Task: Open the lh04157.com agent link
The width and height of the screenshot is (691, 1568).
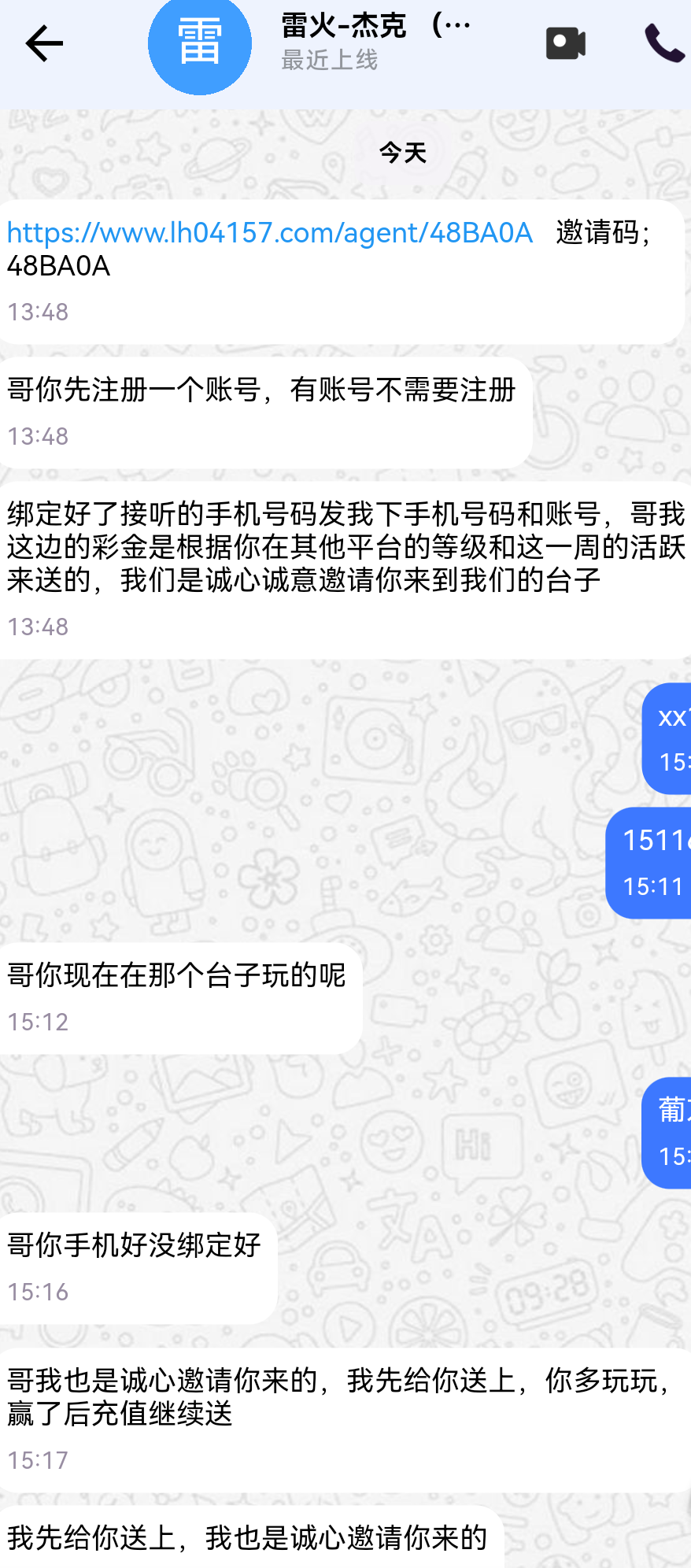Action: pos(270,233)
